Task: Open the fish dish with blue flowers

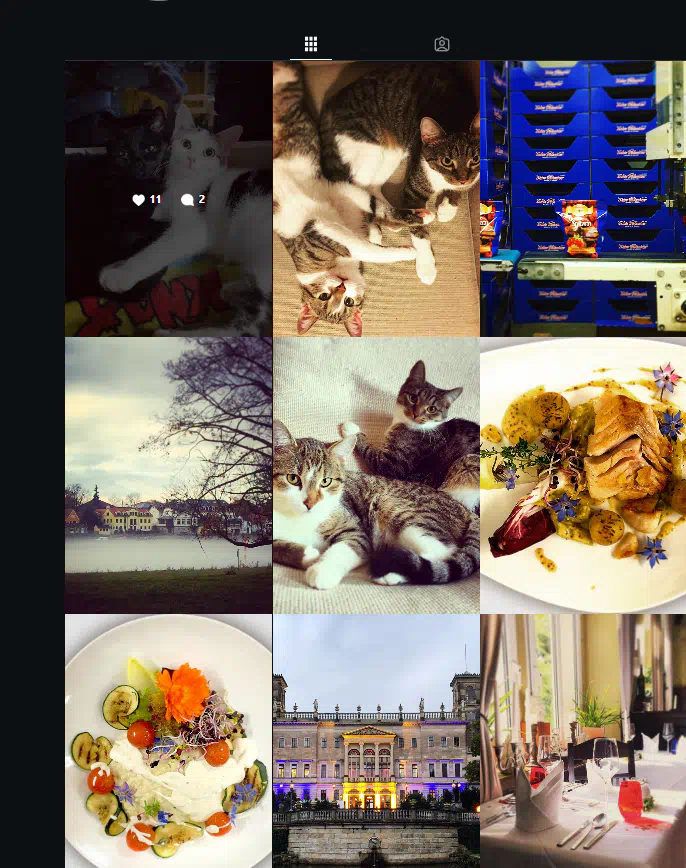Action: 583,475
